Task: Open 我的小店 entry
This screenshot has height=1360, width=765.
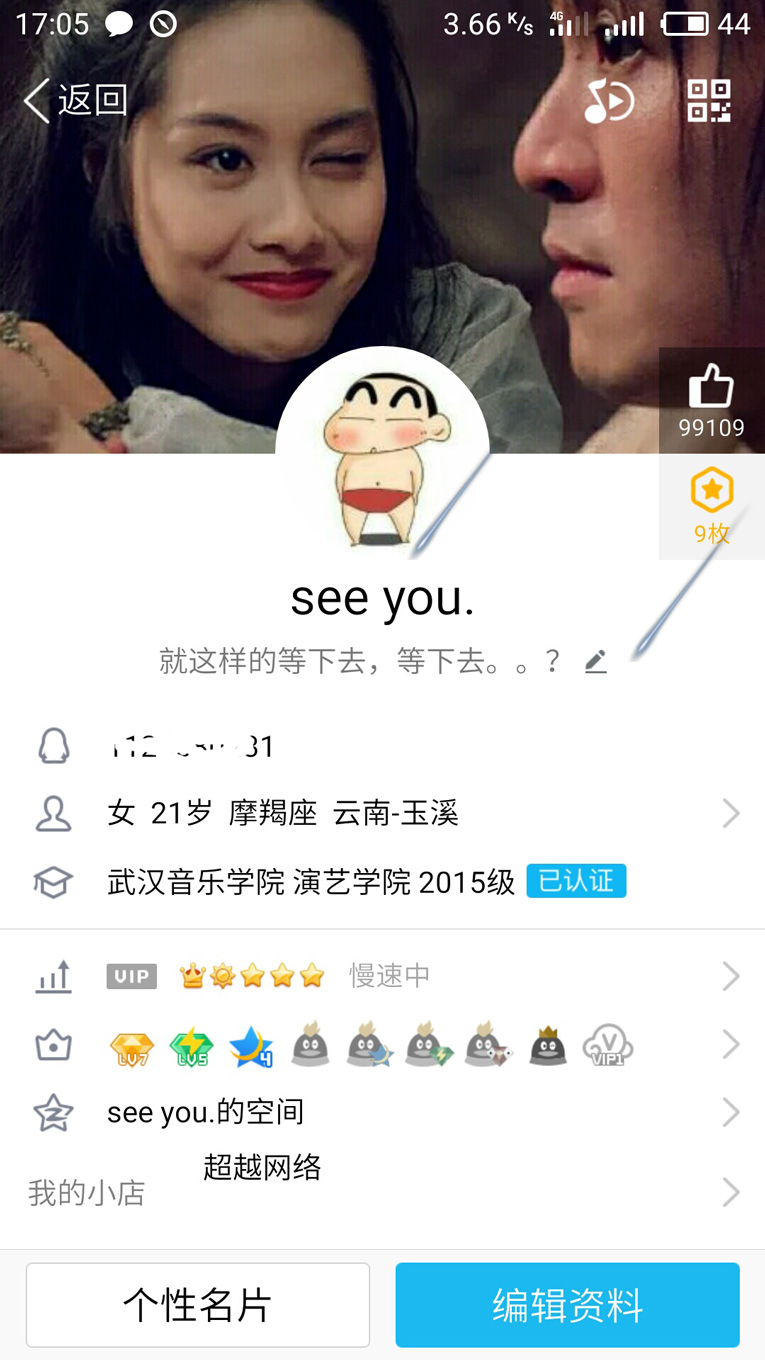Action: point(86,1192)
